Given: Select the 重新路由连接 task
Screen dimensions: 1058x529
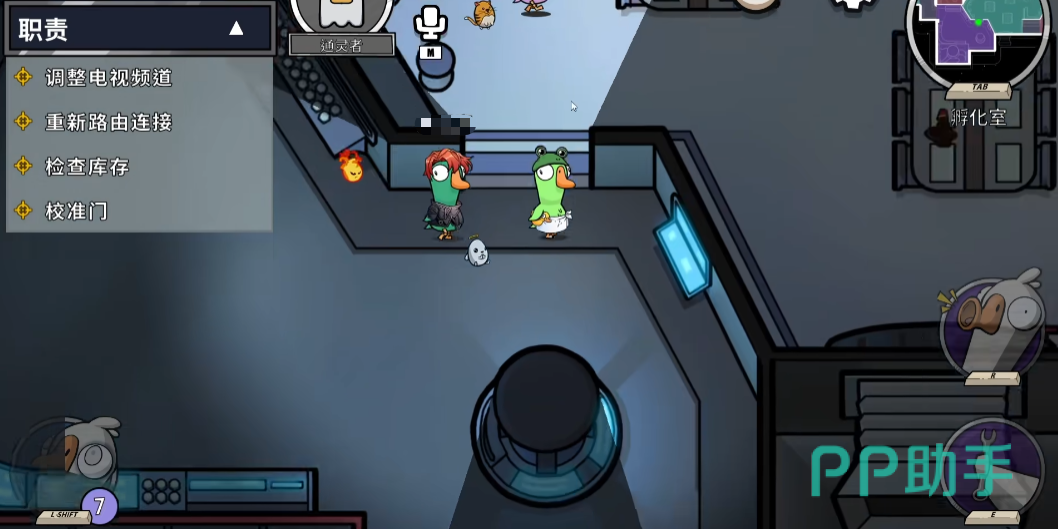Looking at the screenshot, I should [108, 122].
